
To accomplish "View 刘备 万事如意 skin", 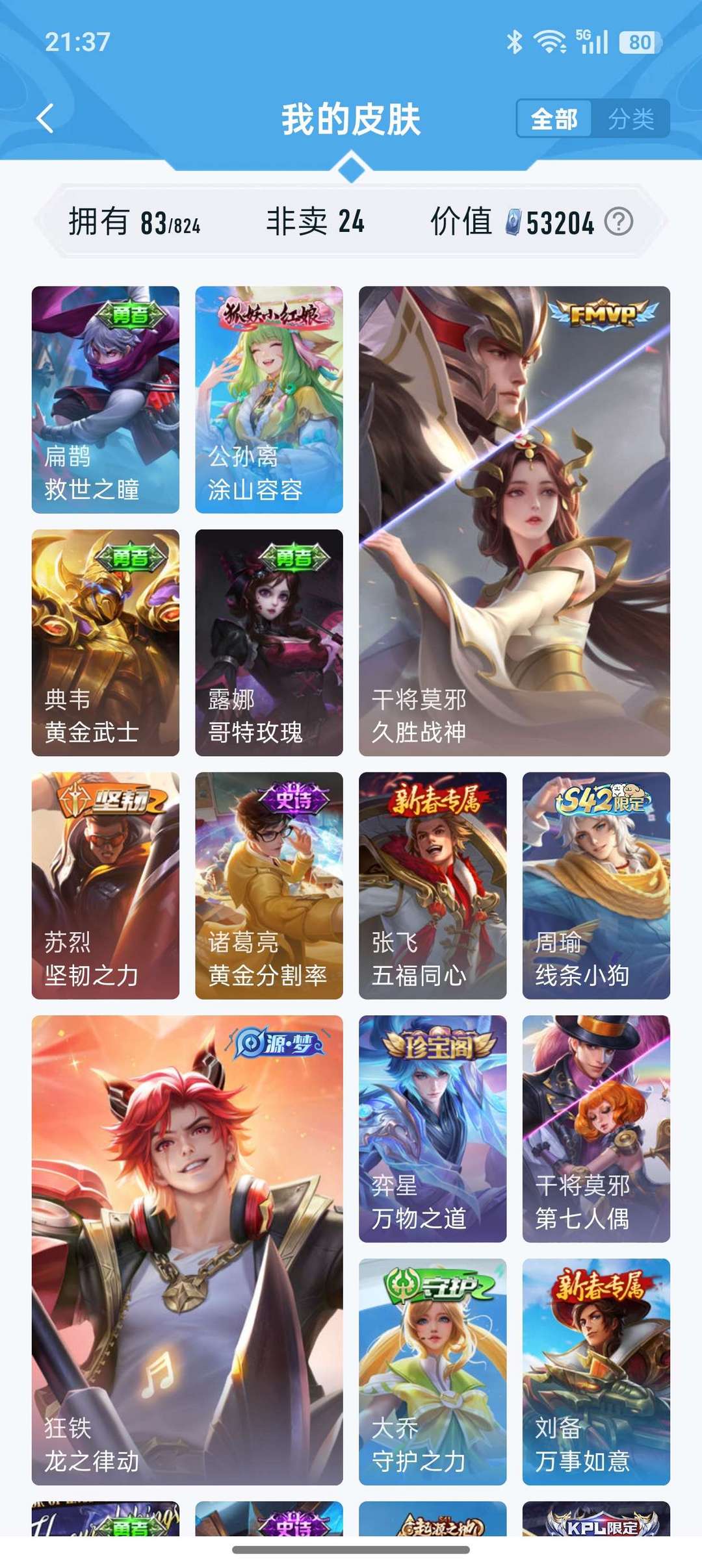I will pos(596,1372).
